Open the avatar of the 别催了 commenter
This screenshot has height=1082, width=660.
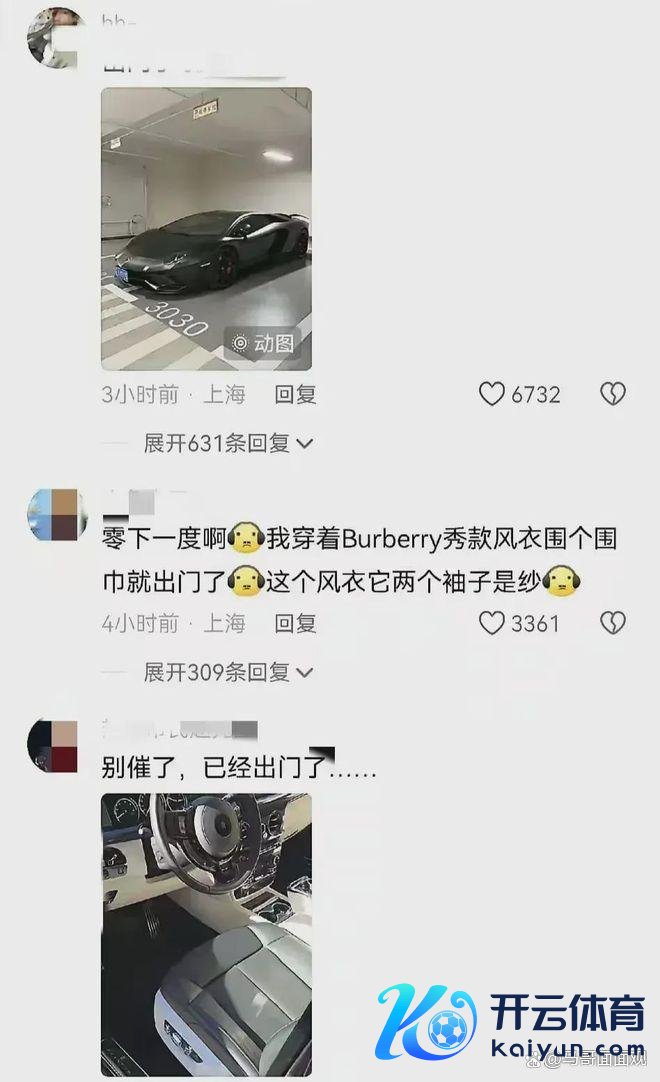click(x=53, y=746)
